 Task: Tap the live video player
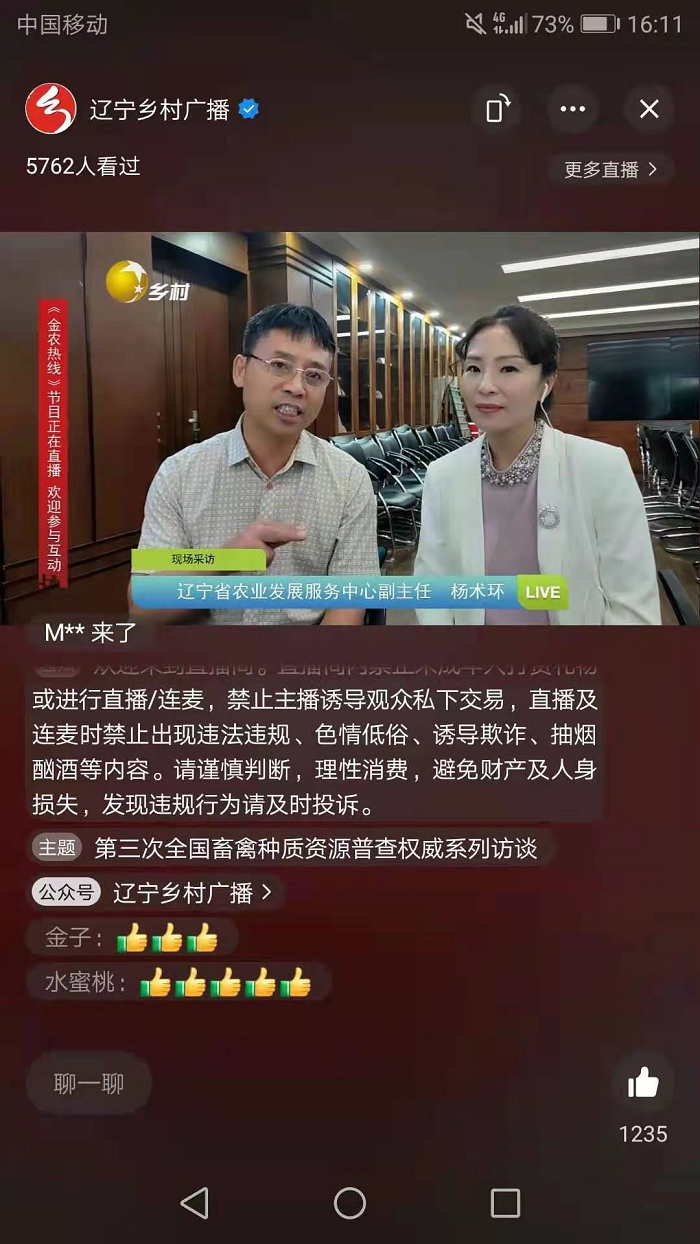point(350,428)
